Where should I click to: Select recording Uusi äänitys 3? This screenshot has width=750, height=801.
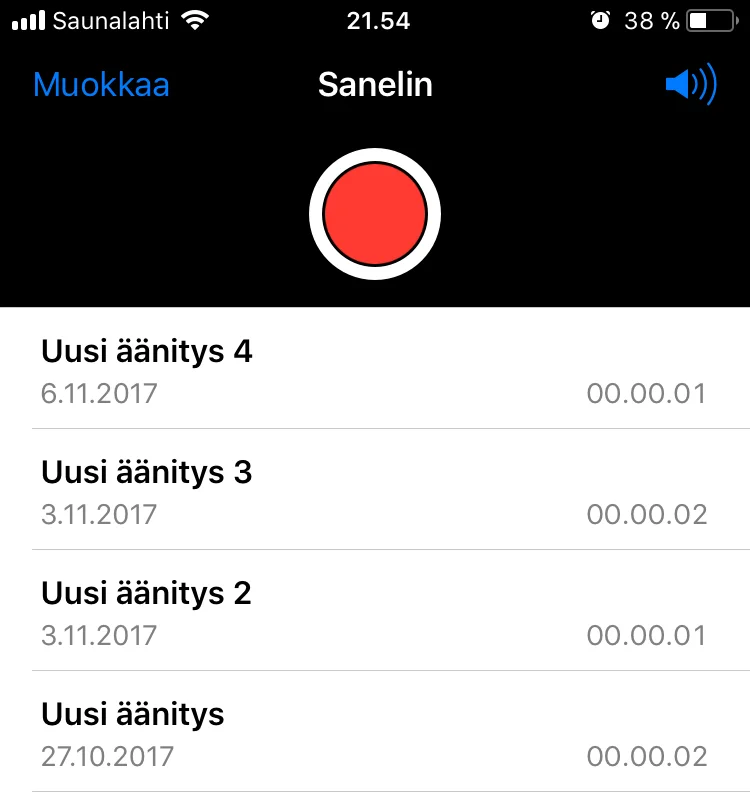pyautogui.click(x=374, y=491)
